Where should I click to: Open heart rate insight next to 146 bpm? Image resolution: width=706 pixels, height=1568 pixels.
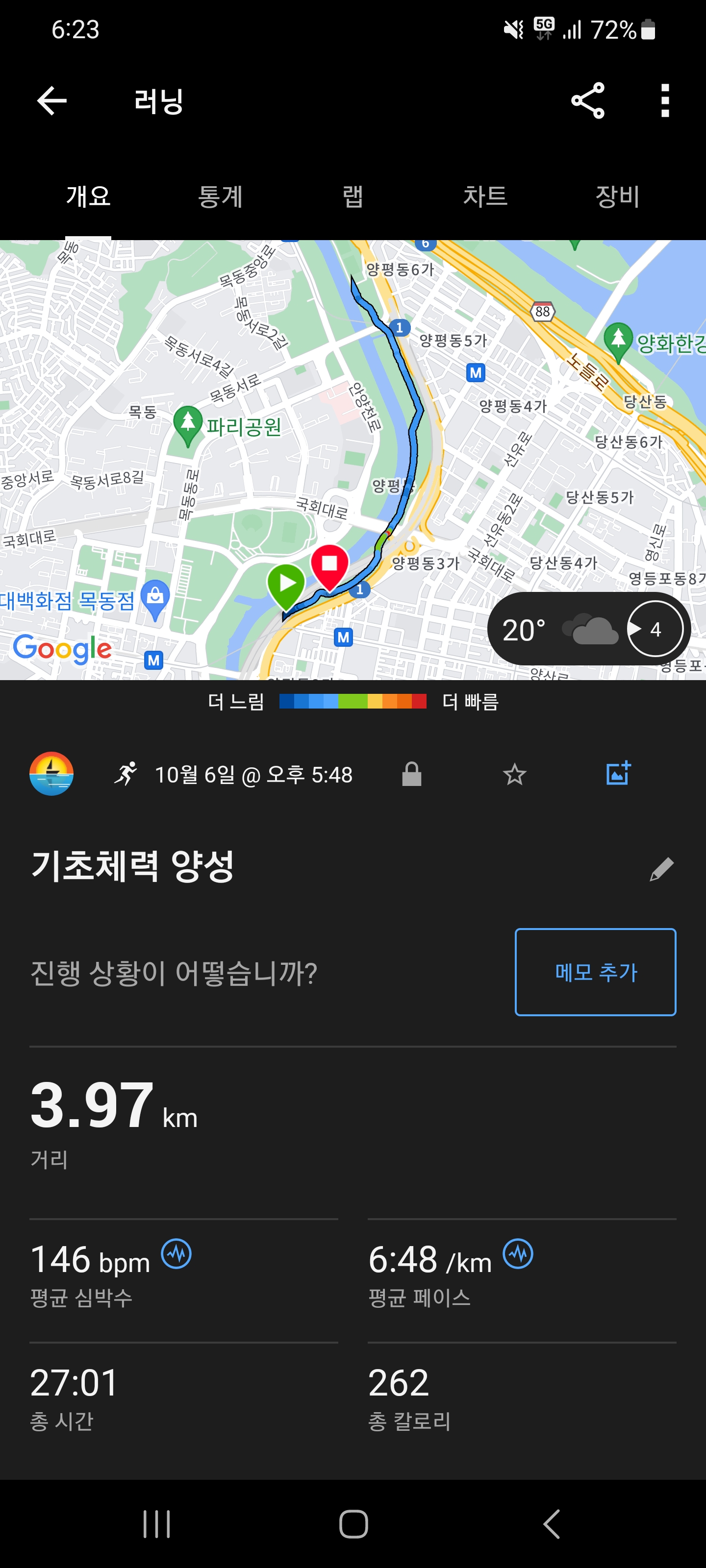[176, 1254]
